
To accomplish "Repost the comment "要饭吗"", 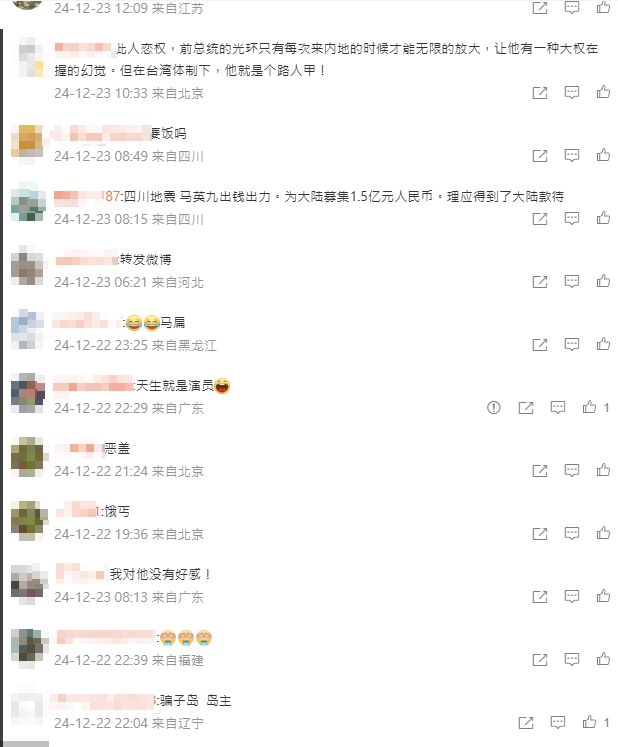I will tap(539, 156).
